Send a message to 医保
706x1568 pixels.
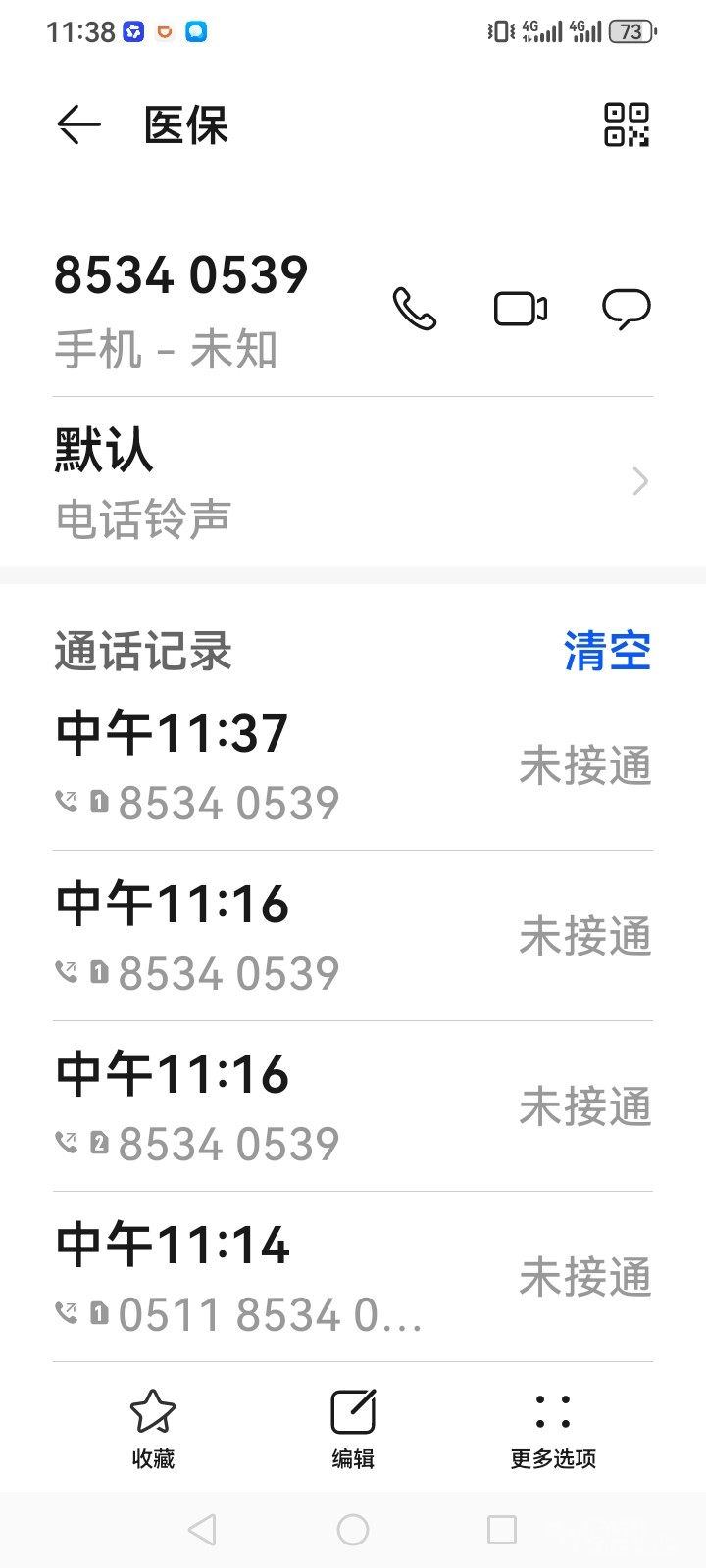click(x=626, y=309)
